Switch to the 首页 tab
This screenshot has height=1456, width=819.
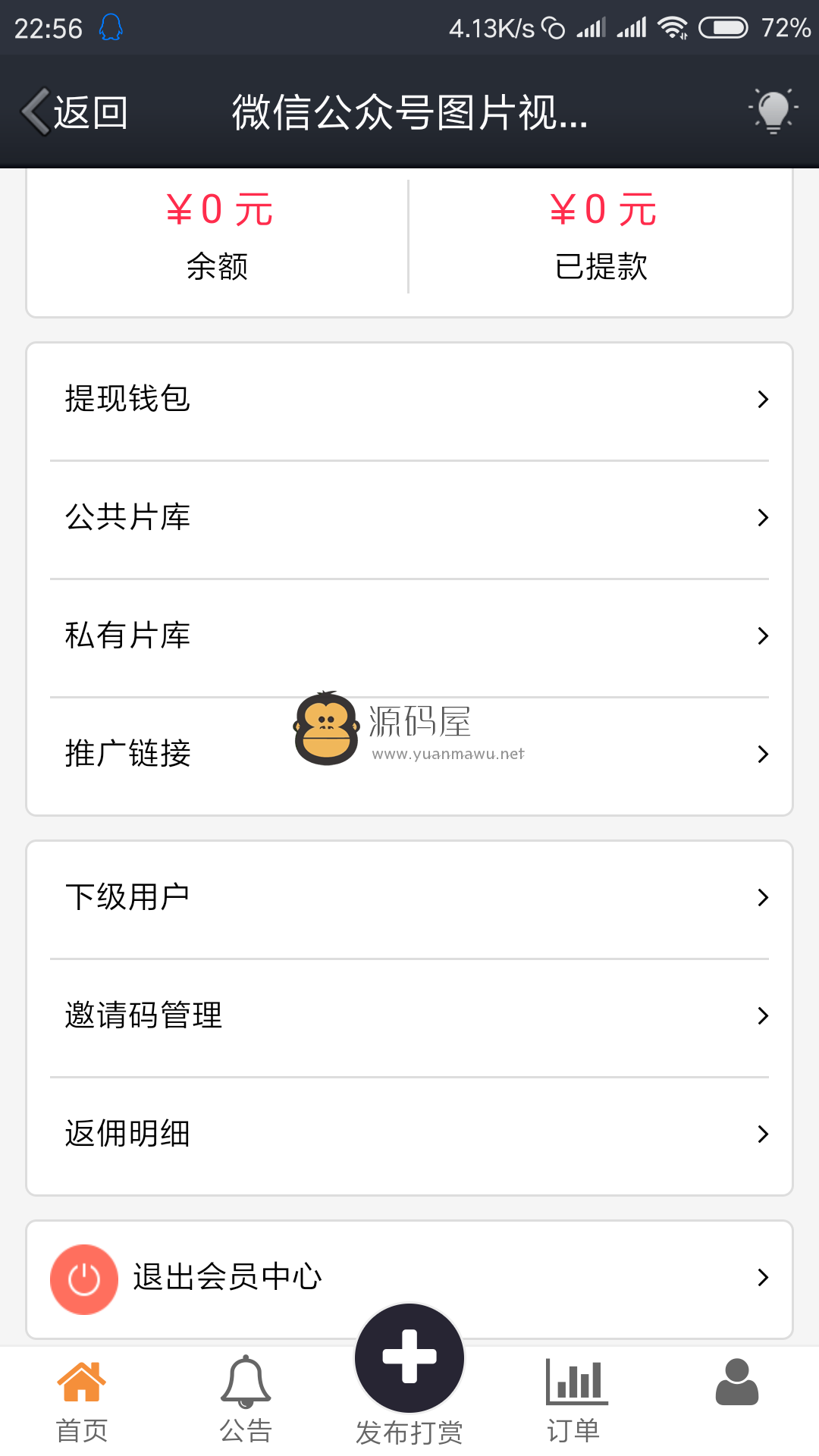coord(82,1401)
